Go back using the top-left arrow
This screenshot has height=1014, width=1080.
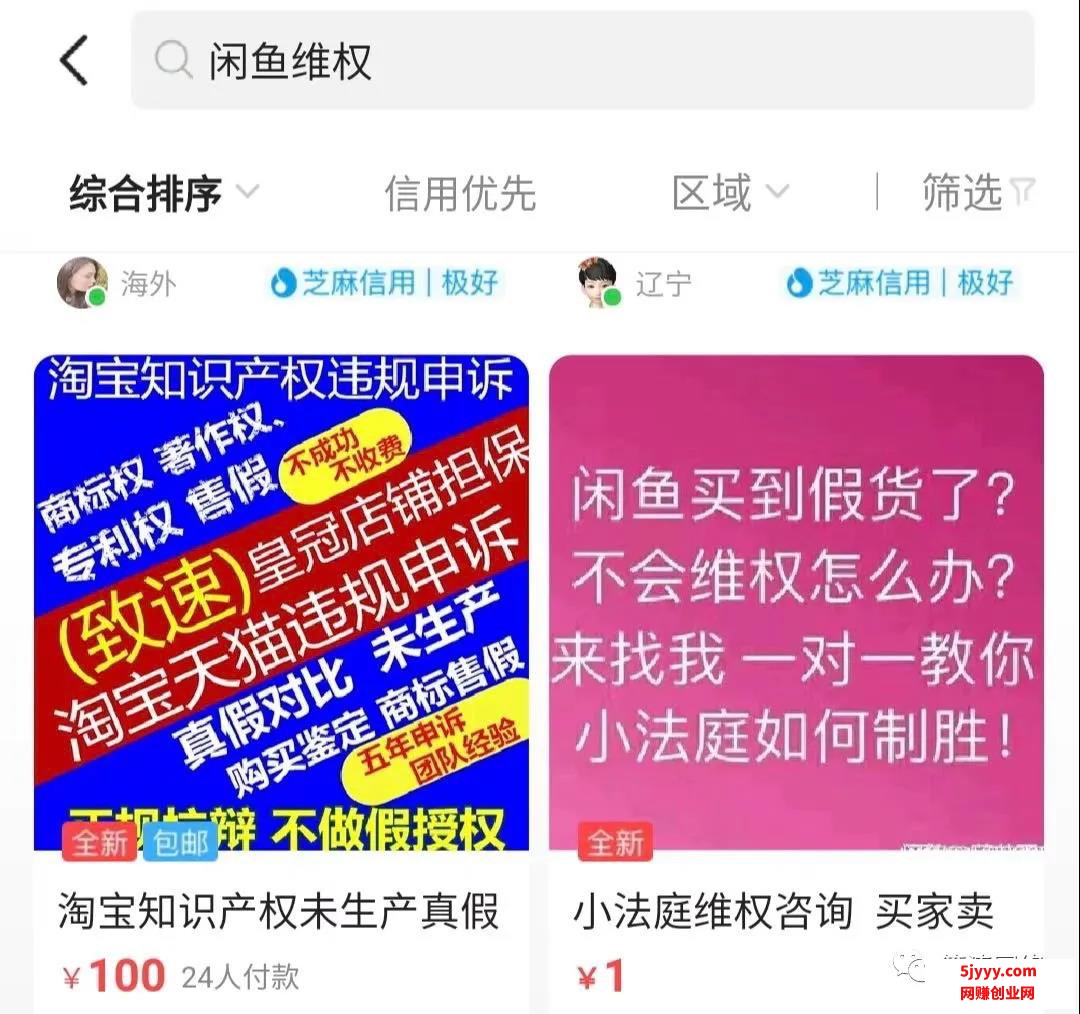[75, 61]
